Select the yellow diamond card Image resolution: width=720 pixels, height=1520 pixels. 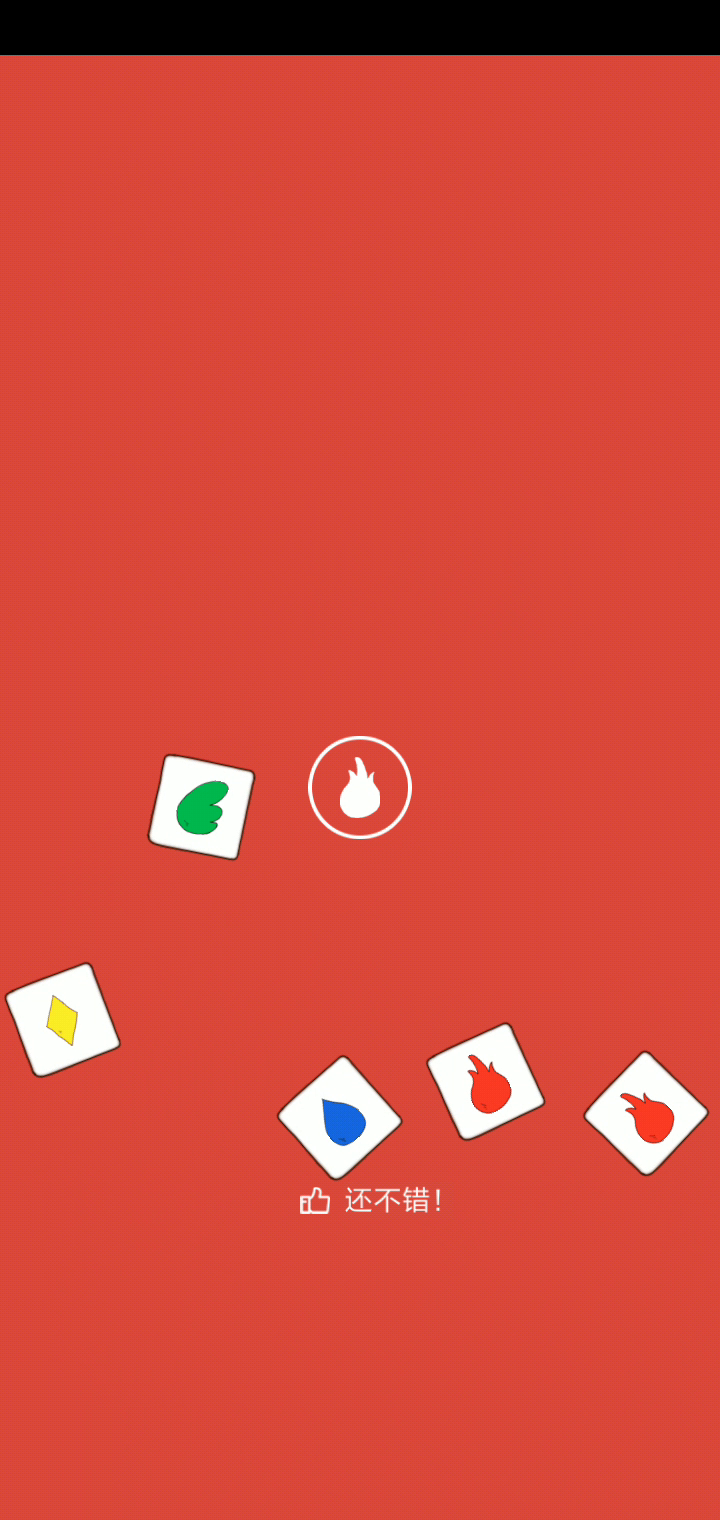point(63,1020)
